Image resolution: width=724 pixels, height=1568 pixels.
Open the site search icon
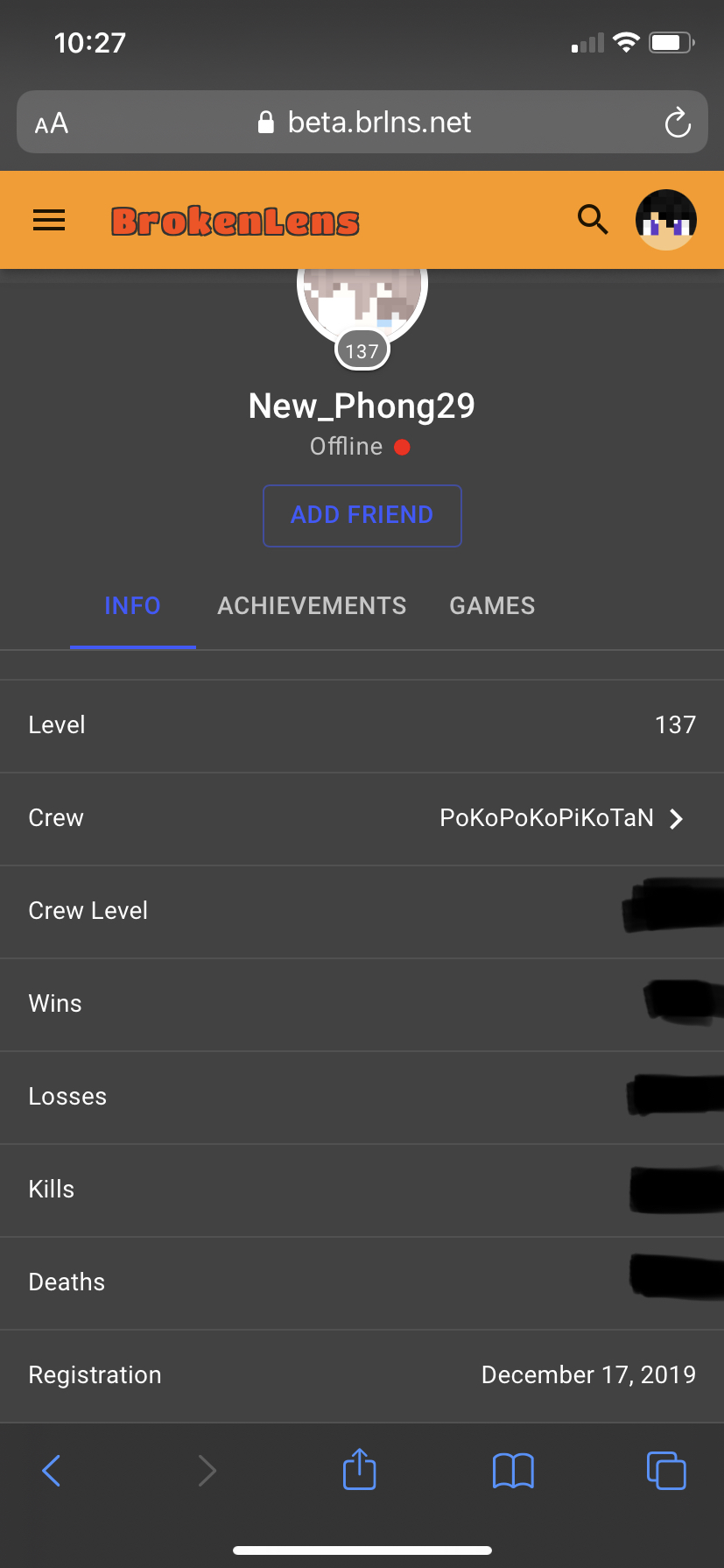(x=593, y=220)
